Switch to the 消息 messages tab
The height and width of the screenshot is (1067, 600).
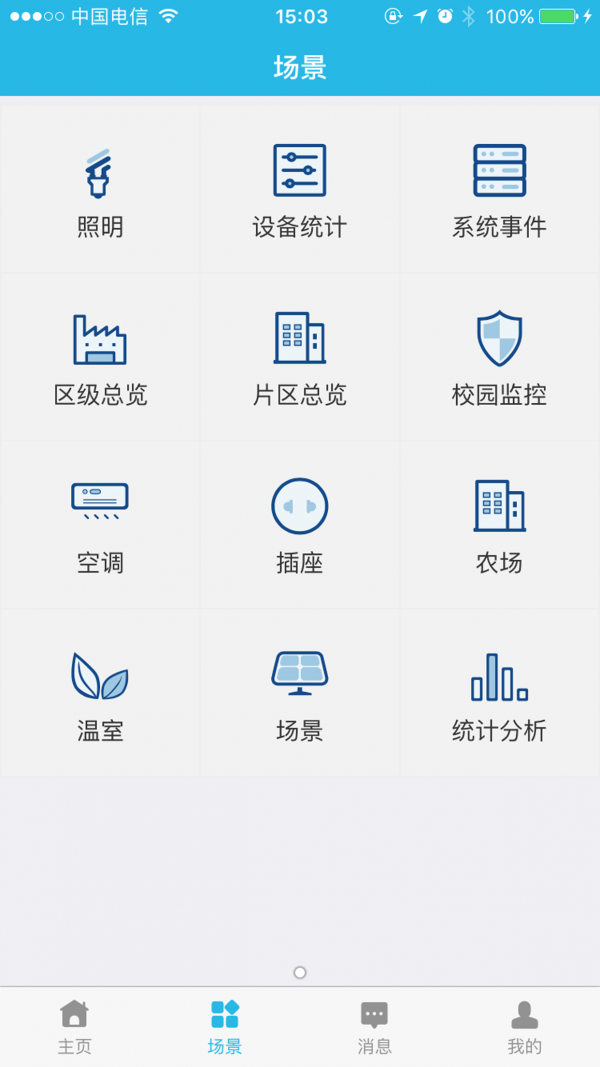pos(375,1027)
